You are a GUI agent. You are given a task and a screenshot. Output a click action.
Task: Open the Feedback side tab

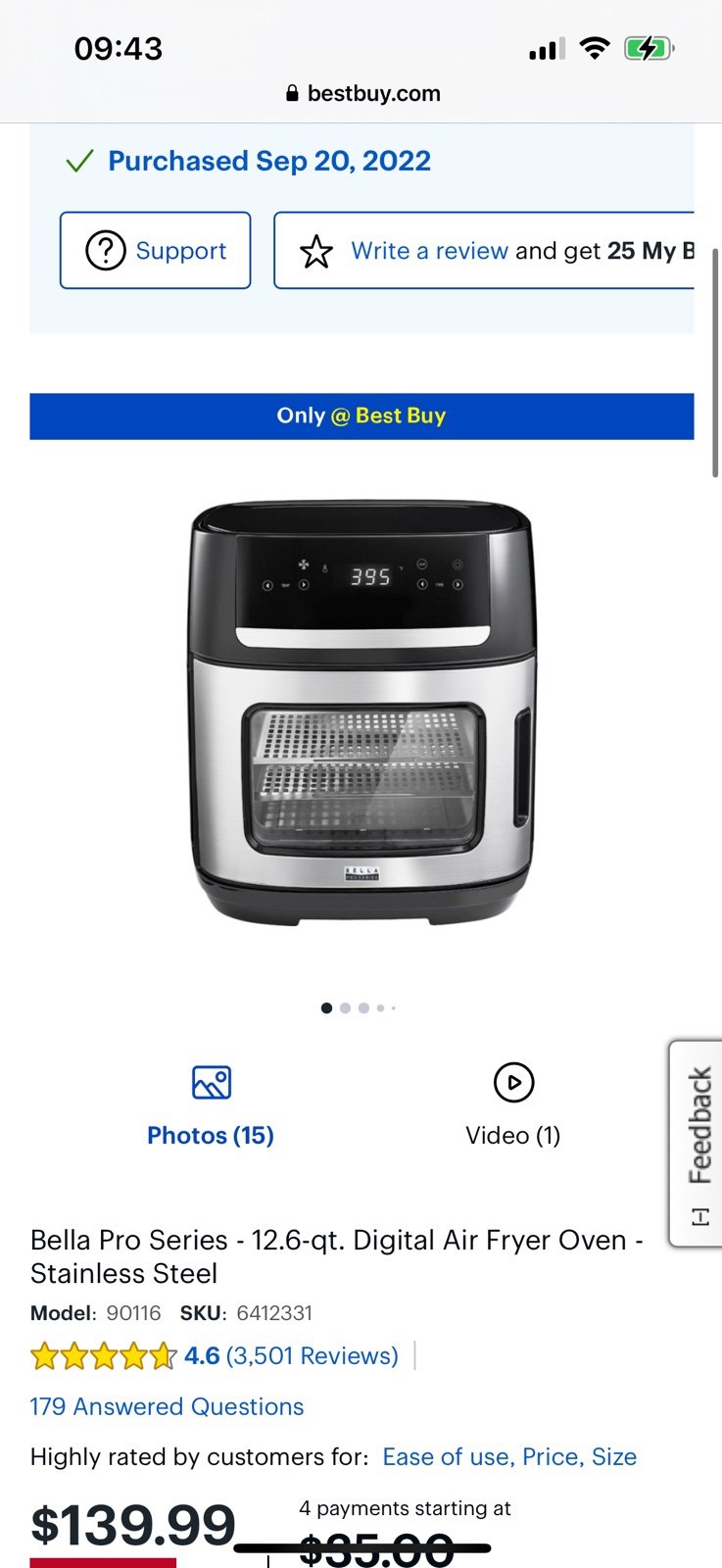(x=696, y=1144)
